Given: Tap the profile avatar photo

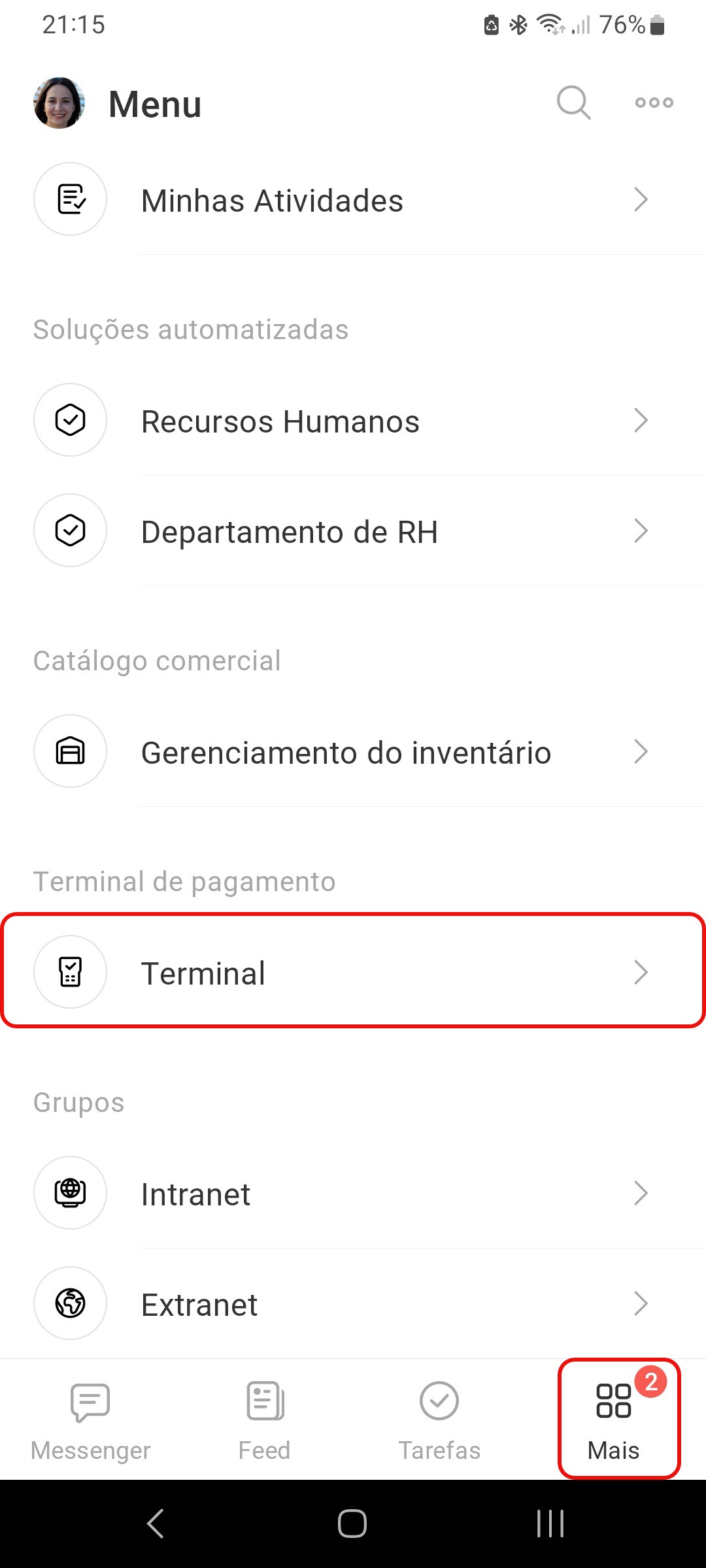Looking at the screenshot, I should [59, 103].
